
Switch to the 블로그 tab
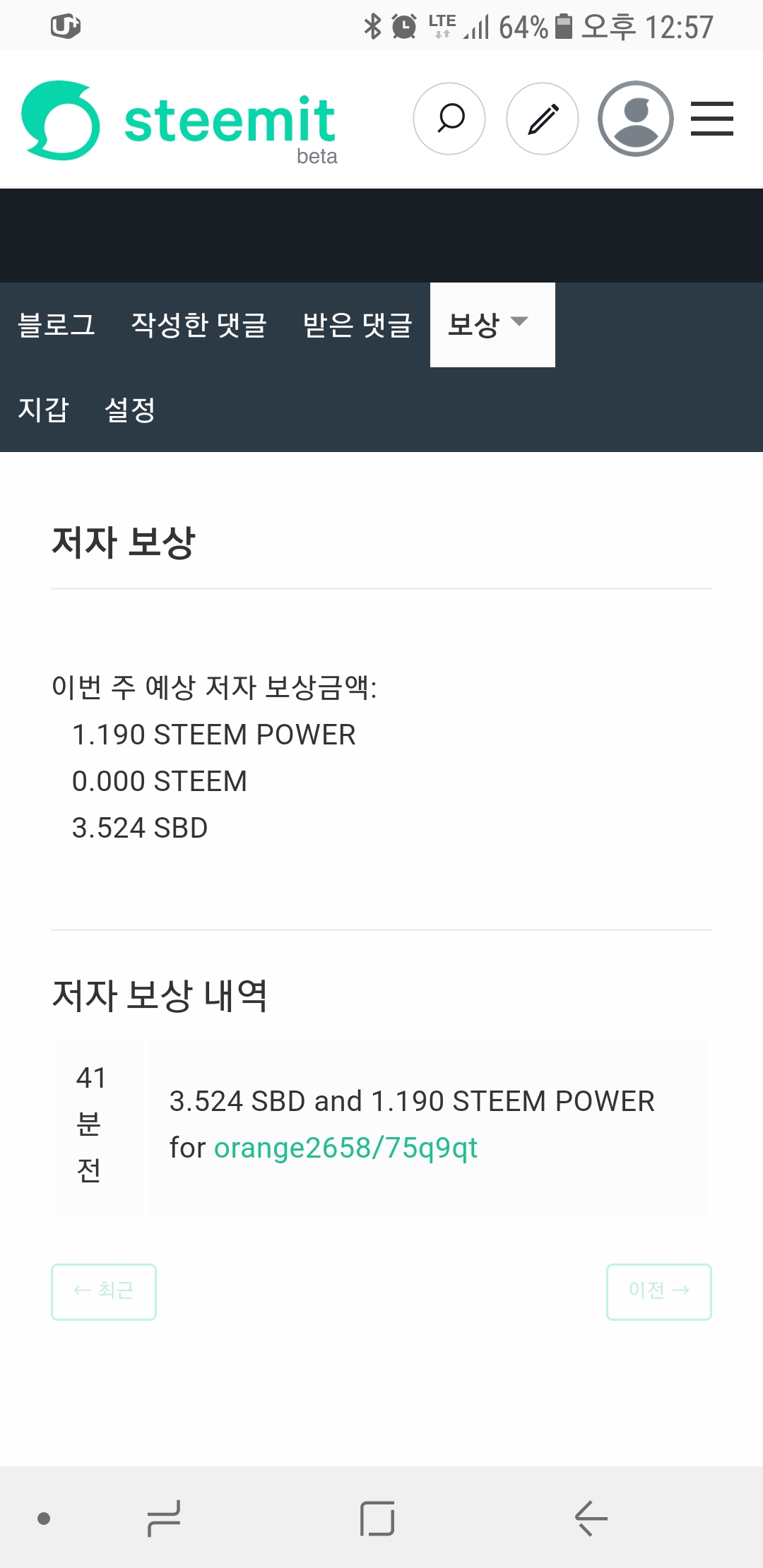click(57, 325)
